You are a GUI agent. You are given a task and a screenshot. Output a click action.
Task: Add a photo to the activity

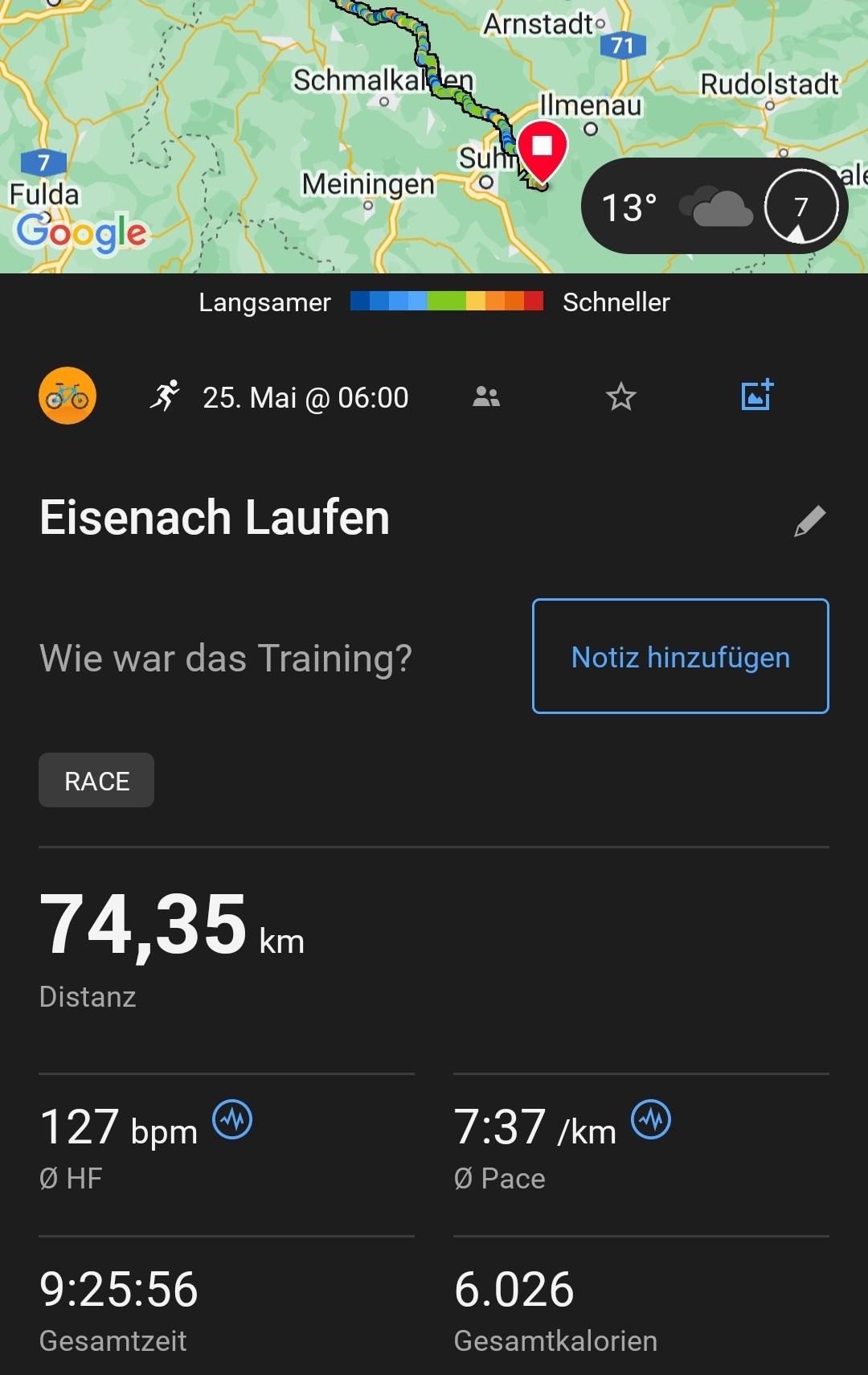tap(756, 396)
